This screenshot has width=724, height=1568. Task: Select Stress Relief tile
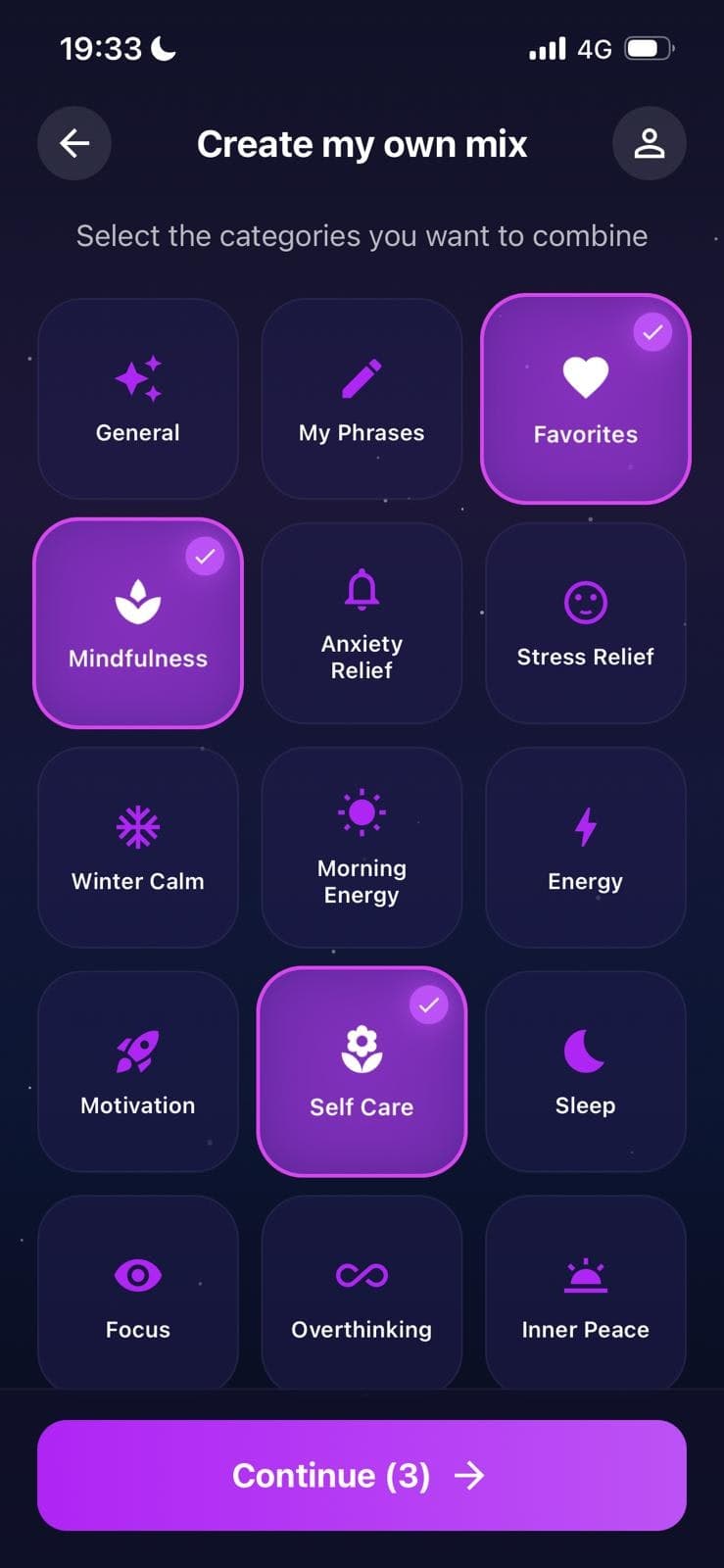coord(585,623)
